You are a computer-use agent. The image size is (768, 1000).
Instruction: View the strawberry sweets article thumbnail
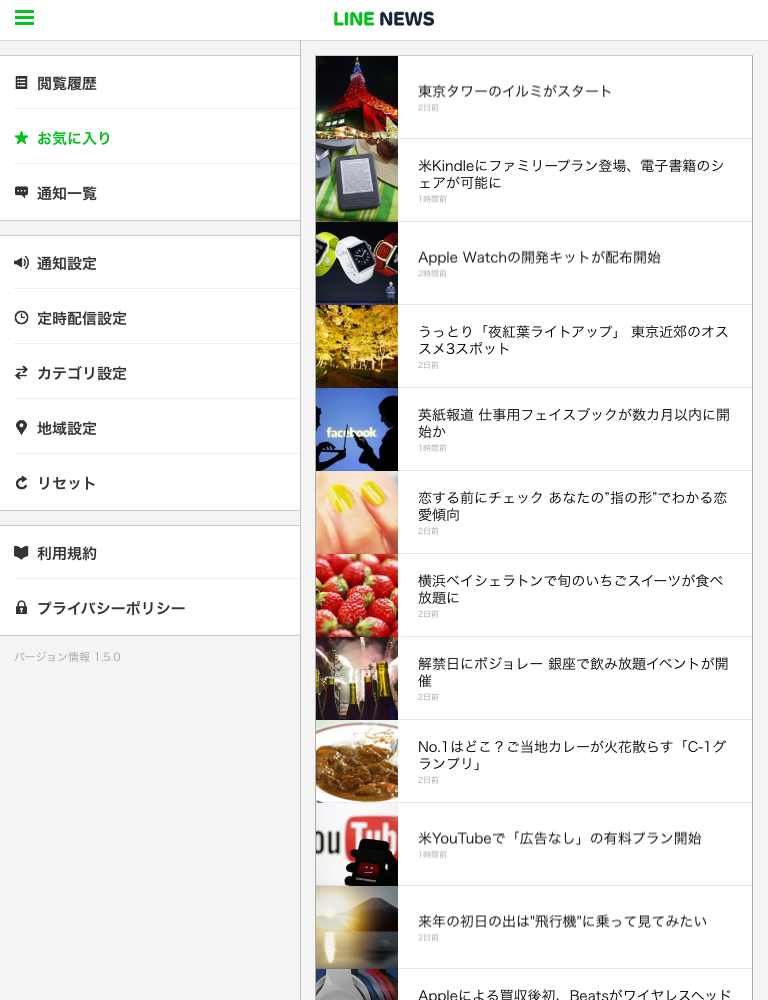pos(357,594)
